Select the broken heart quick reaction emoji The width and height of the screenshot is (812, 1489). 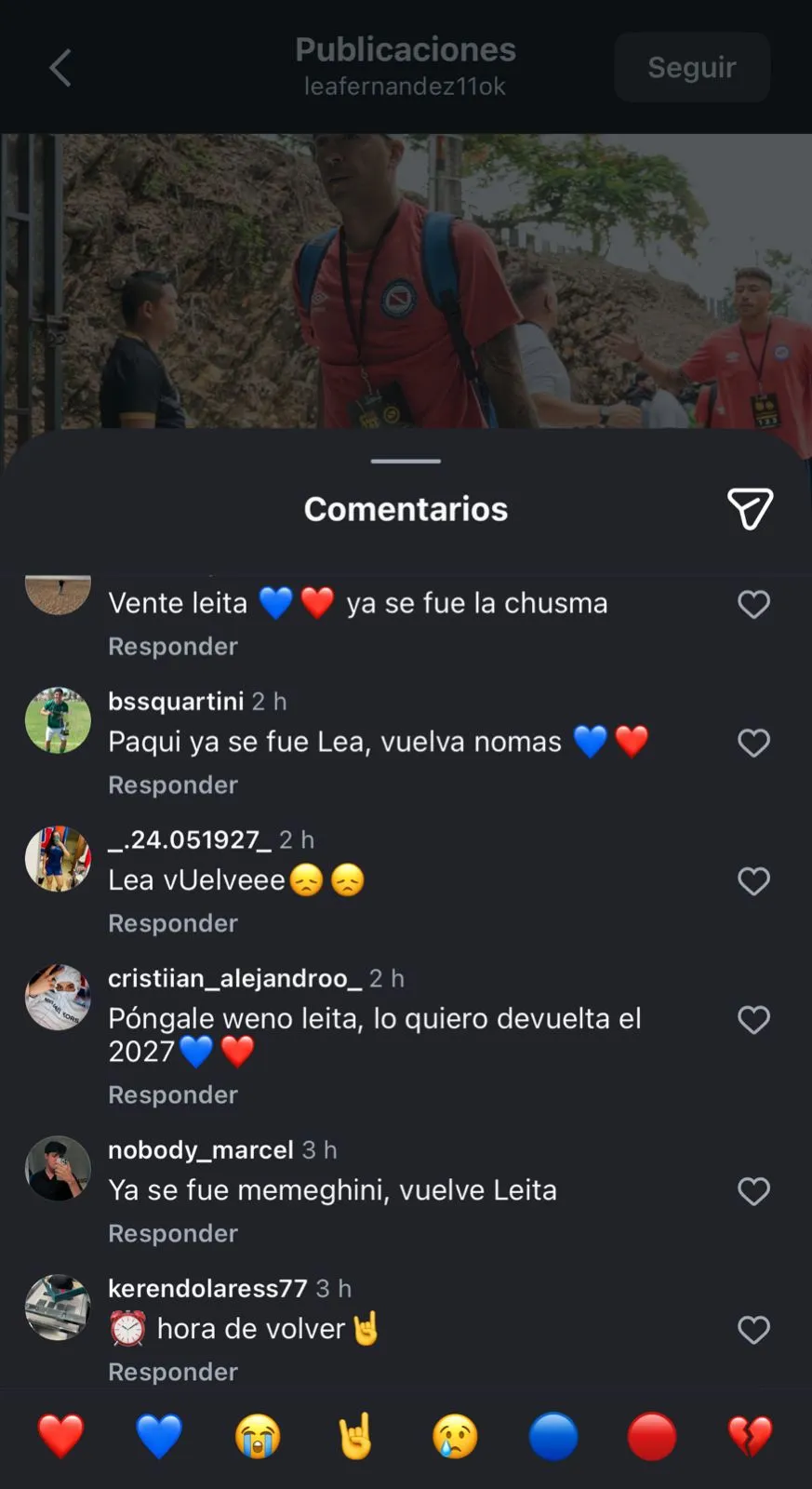point(750,1436)
